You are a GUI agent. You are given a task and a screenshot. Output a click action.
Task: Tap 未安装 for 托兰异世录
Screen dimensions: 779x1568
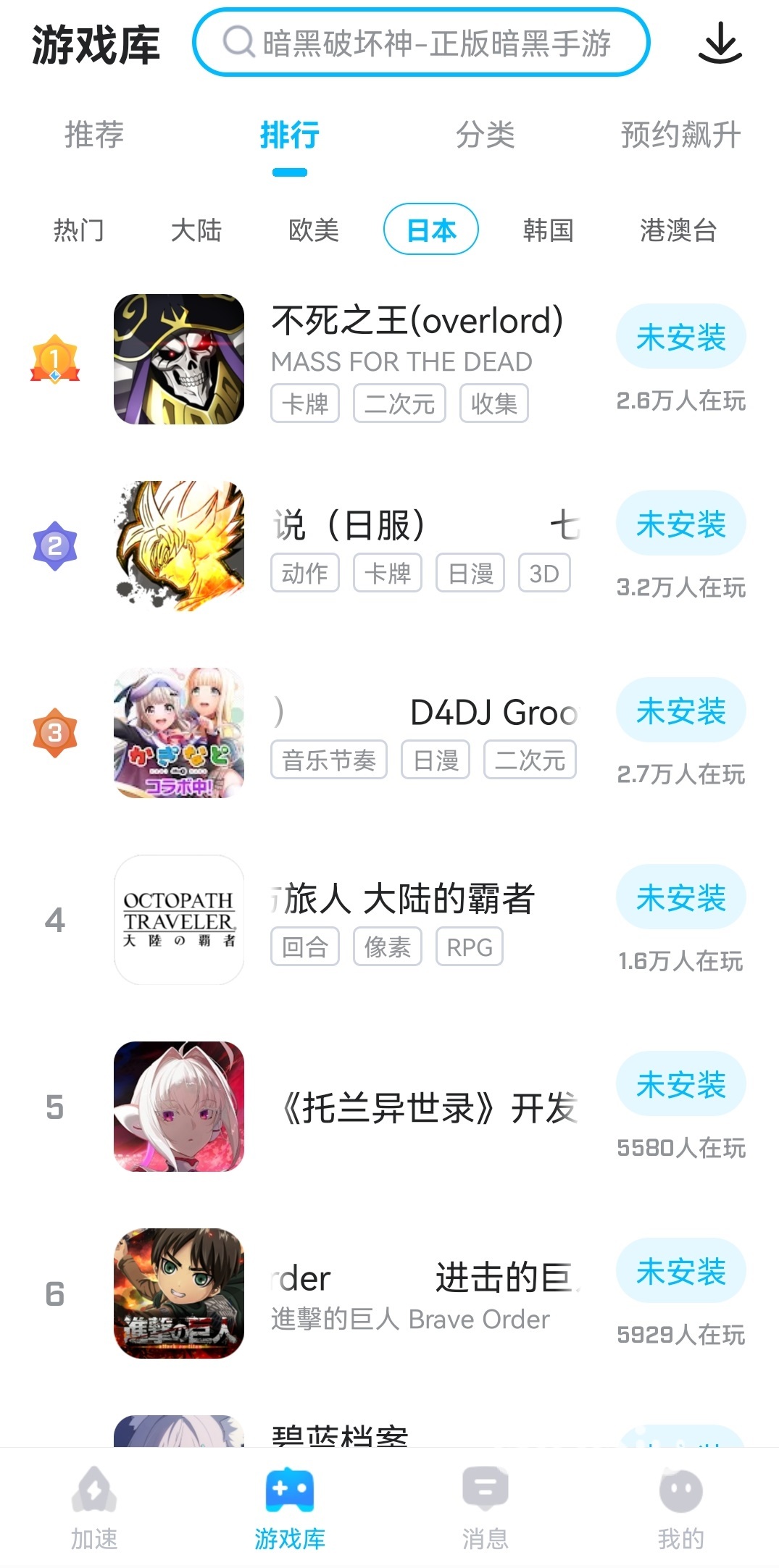click(680, 1084)
